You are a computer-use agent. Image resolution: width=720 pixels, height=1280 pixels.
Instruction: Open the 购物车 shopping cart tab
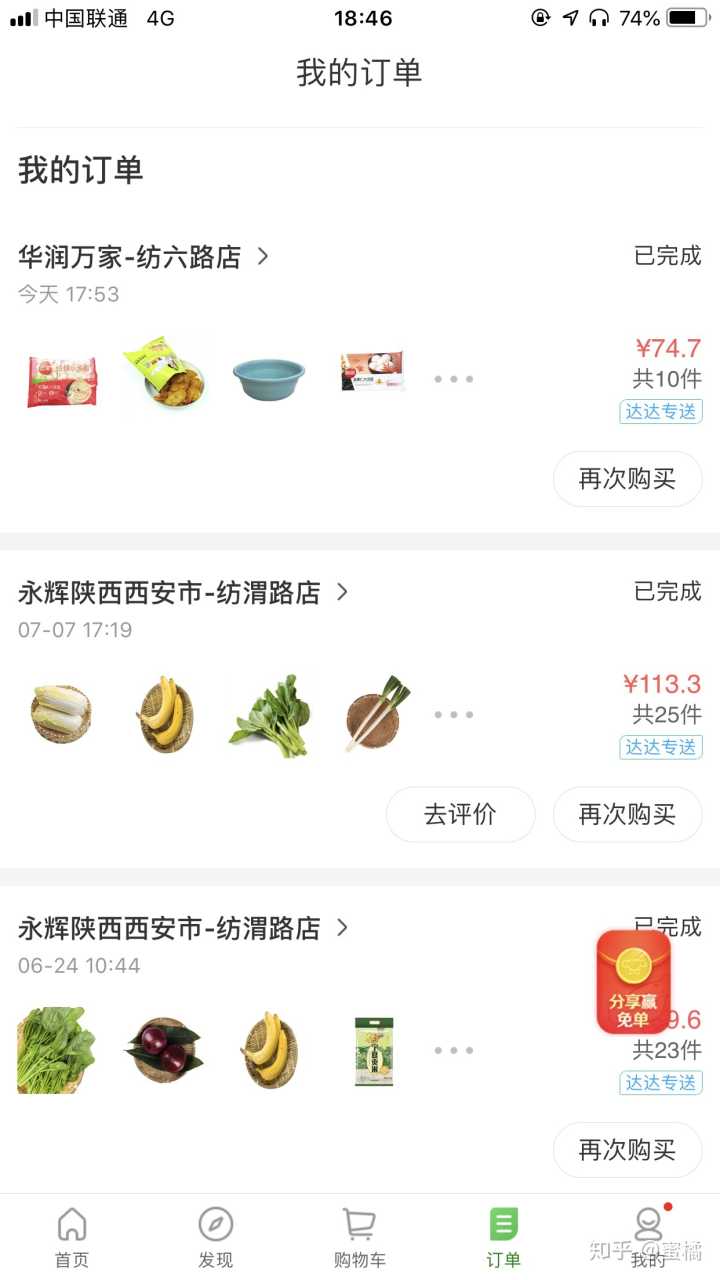[x=359, y=1237]
